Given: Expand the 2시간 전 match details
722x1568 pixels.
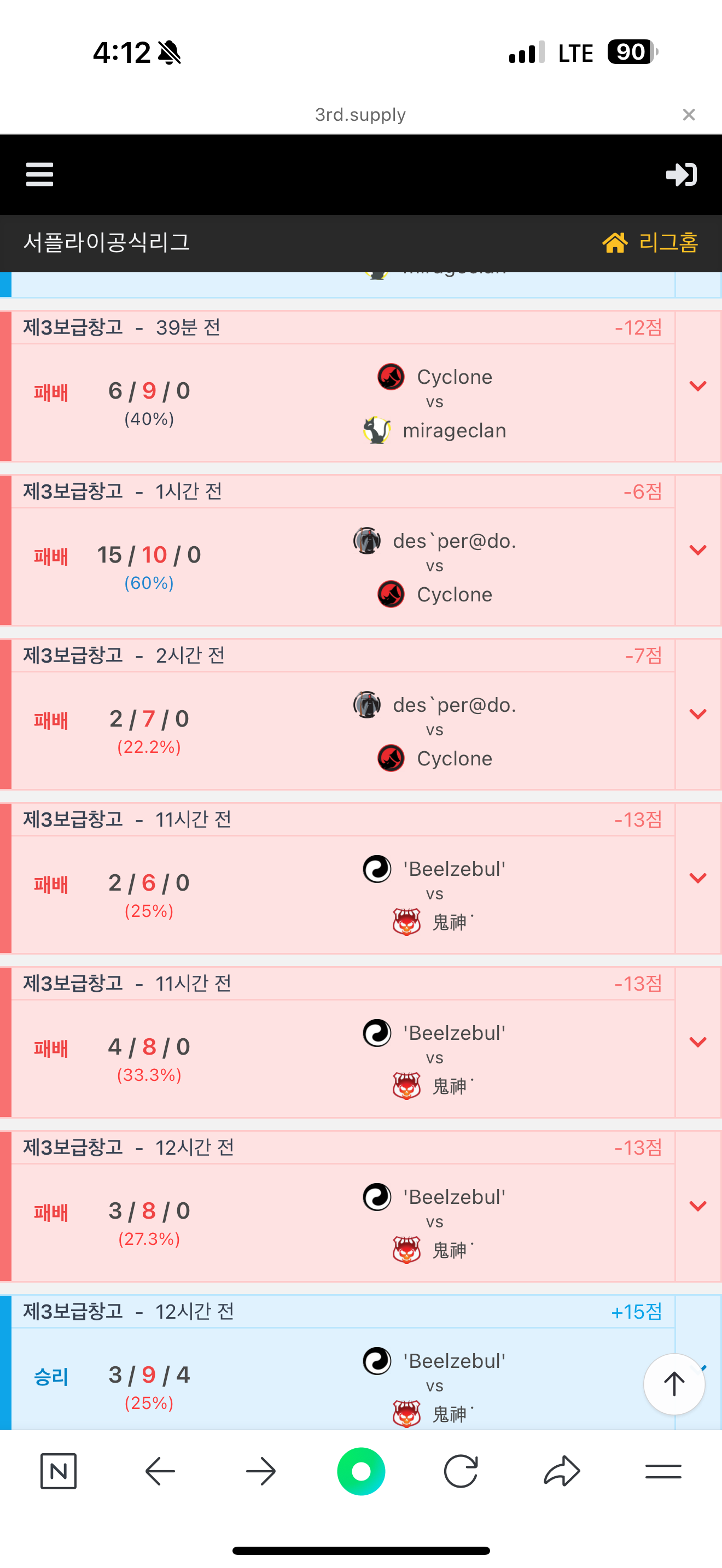Looking at the screenshot, I should tap(697, 714).
